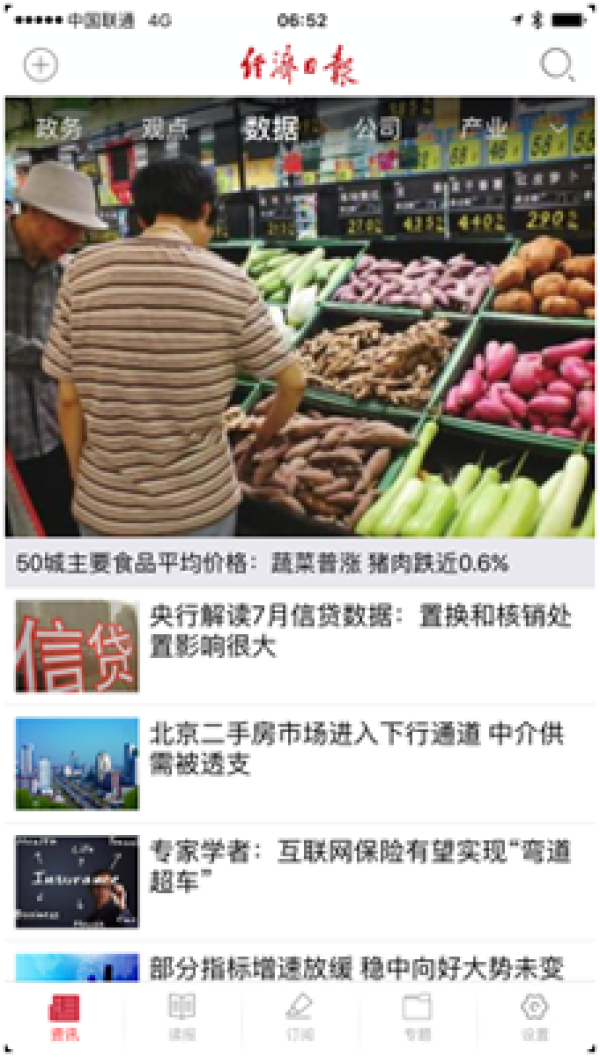Open the 订阅 bottom tab
Screen dimensions: 600x1057
tap(300, 1017)
